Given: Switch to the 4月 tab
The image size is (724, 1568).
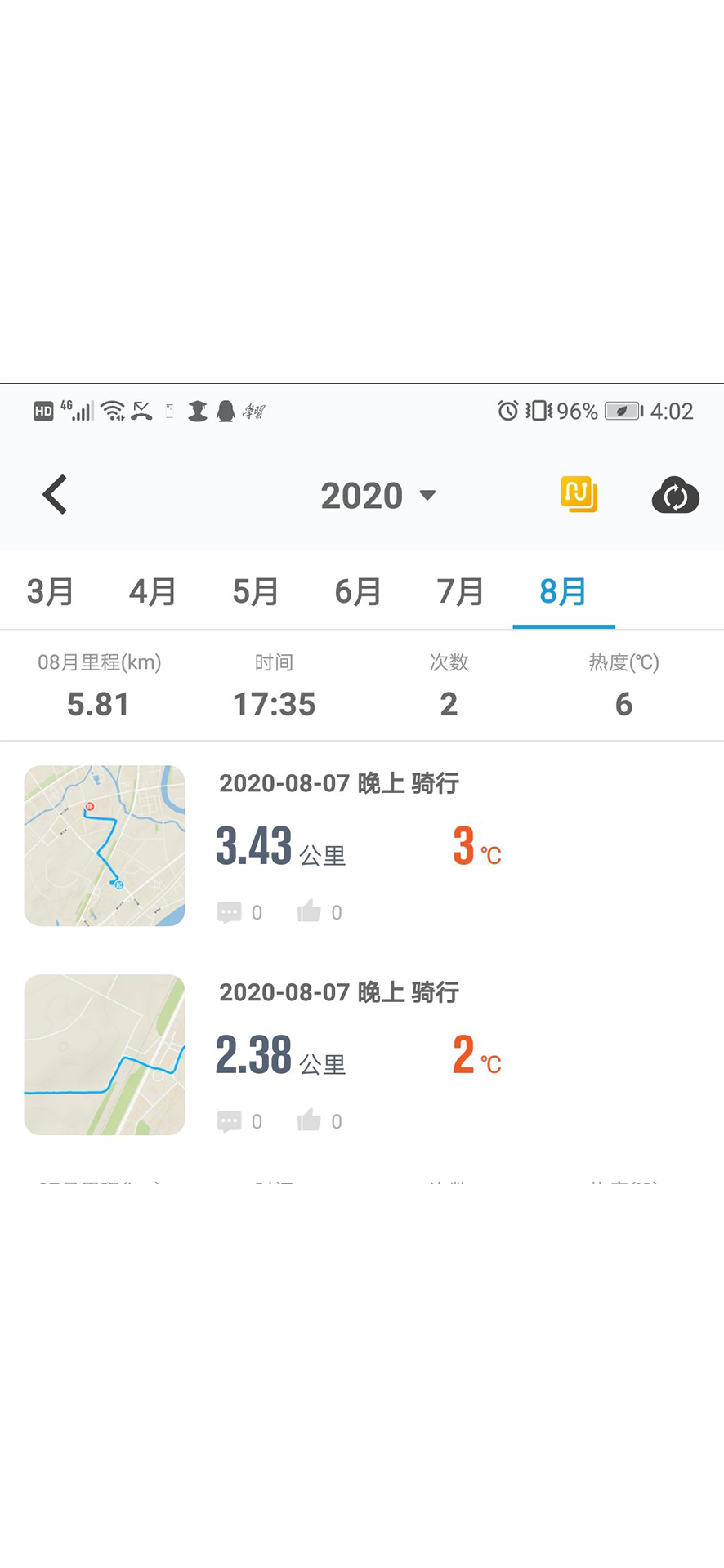Looking at the screenshot, I should point(153,591).
